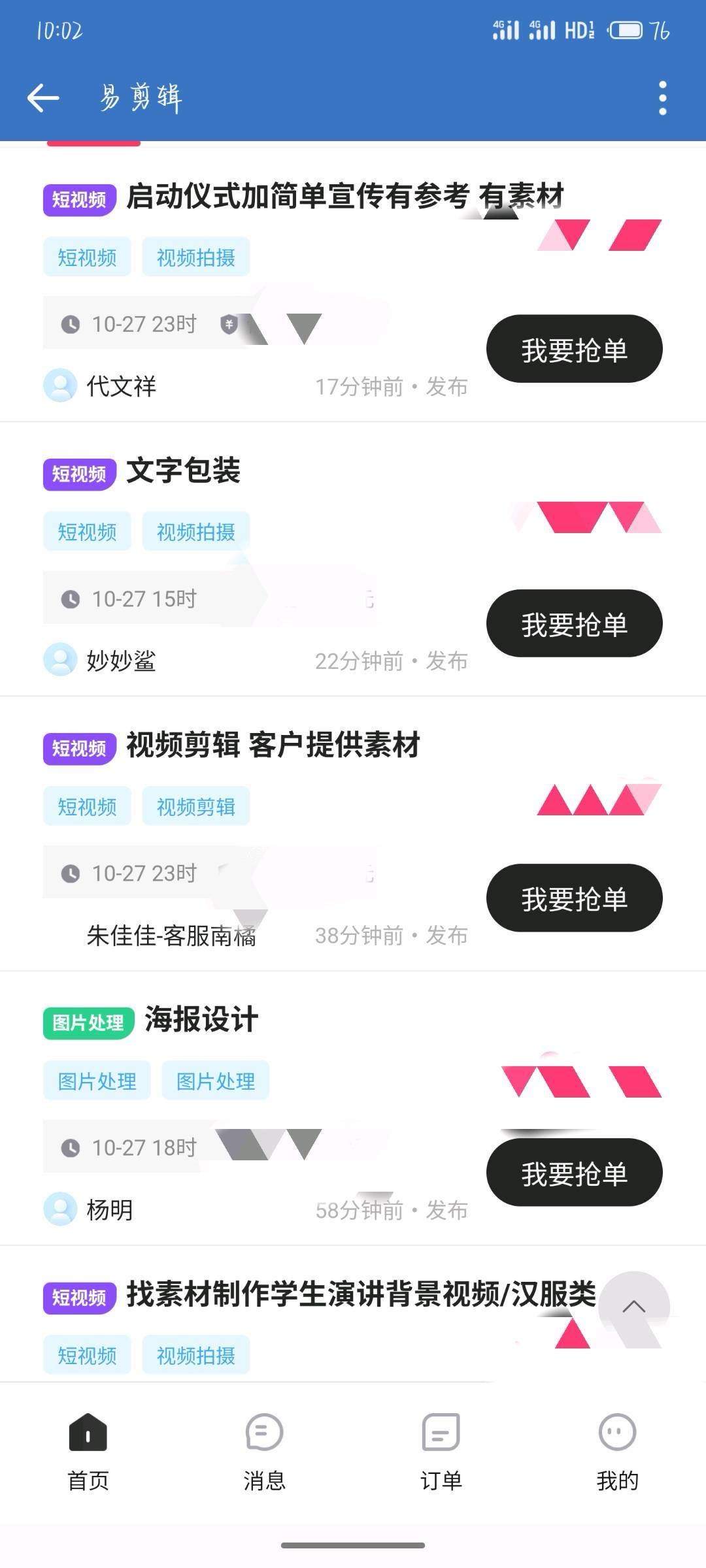Viewport: 706px width, 1568px height.
Task: Tap 我要抢单 for 朱佳佳's video editing order
Action: [x=574, y=898]
